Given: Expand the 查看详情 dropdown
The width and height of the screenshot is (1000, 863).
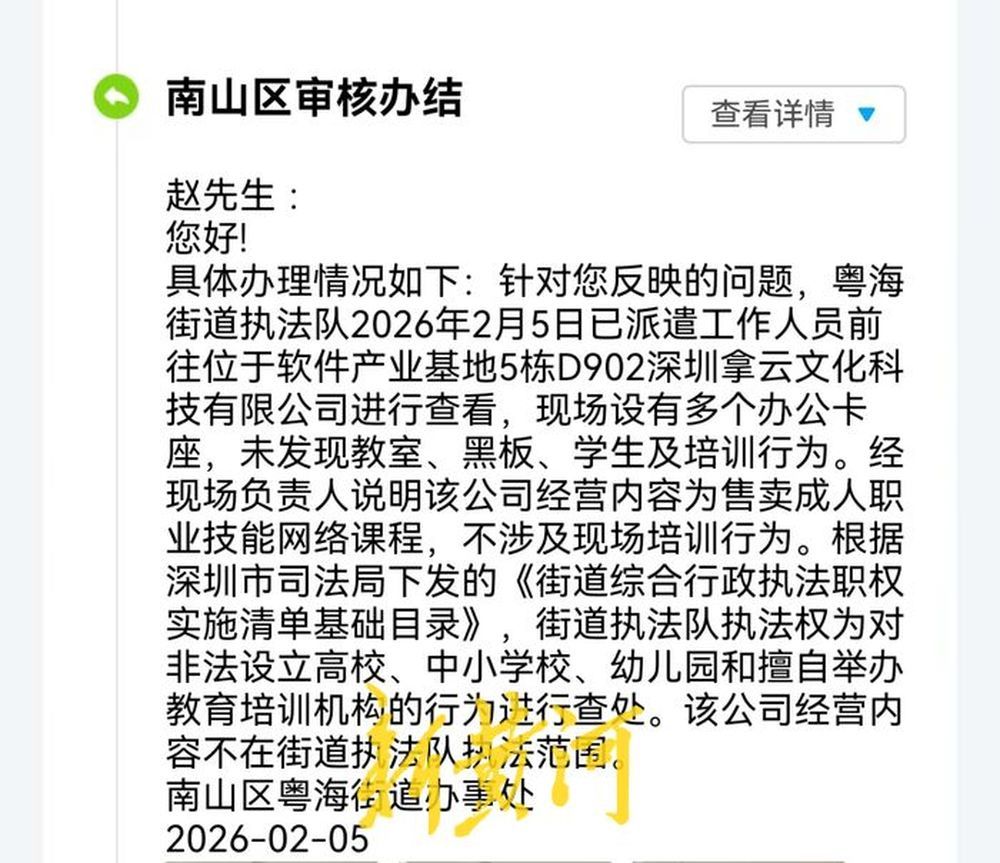Looking at the screenshot, I should tap(793, 114).
